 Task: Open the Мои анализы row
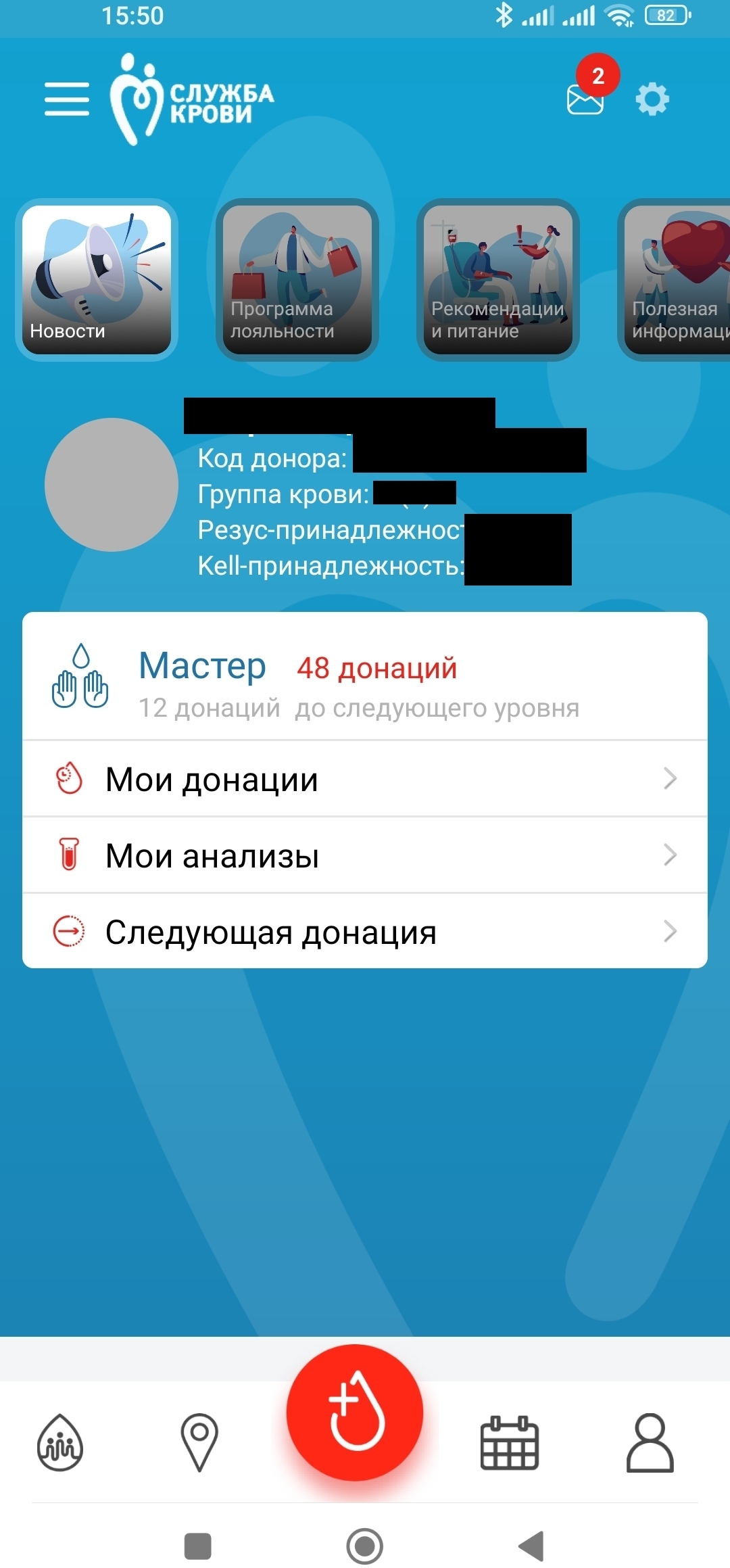coord(365,855)
